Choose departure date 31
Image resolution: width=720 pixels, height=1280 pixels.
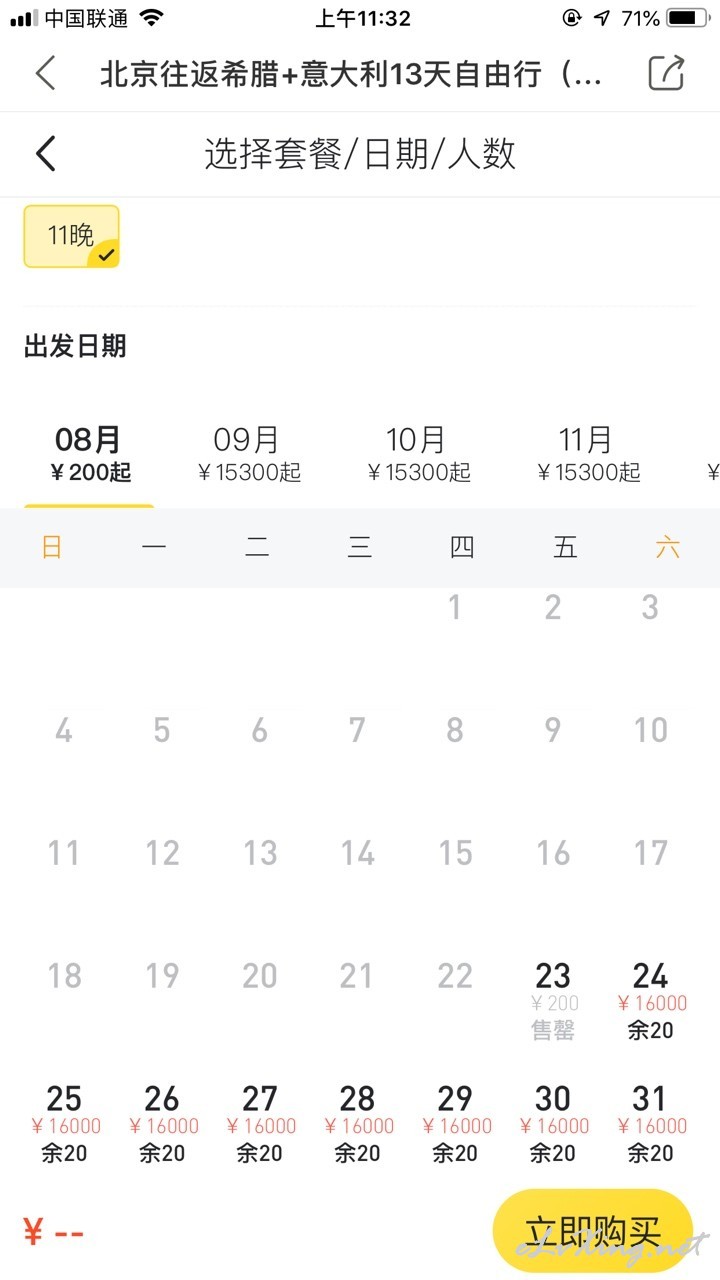click(651, 1125)
